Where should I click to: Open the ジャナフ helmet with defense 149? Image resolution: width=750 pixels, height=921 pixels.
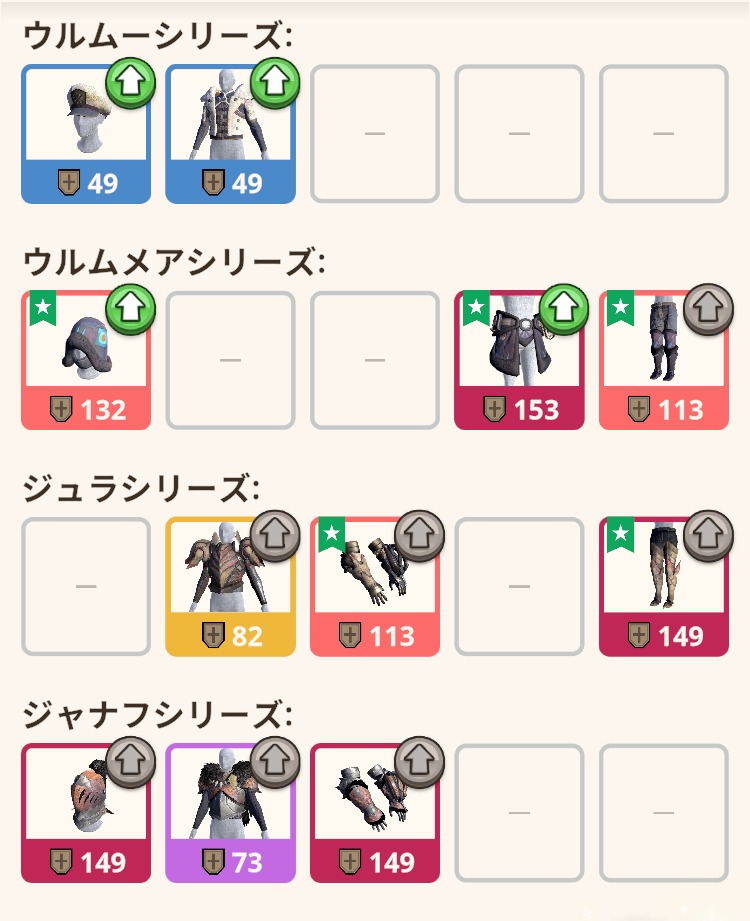[86, 813]
